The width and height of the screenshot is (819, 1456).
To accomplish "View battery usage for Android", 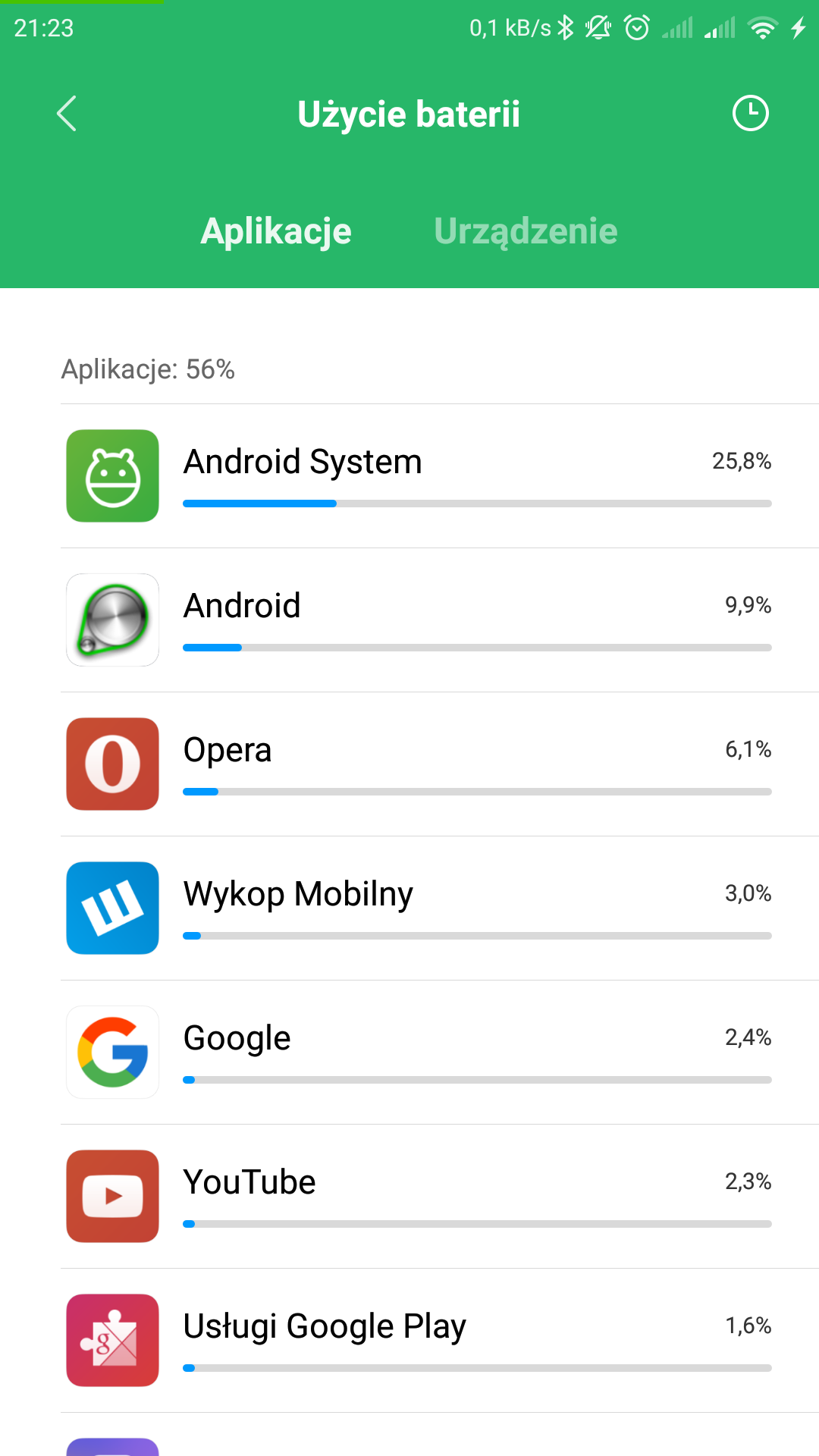I will [440, 620].
